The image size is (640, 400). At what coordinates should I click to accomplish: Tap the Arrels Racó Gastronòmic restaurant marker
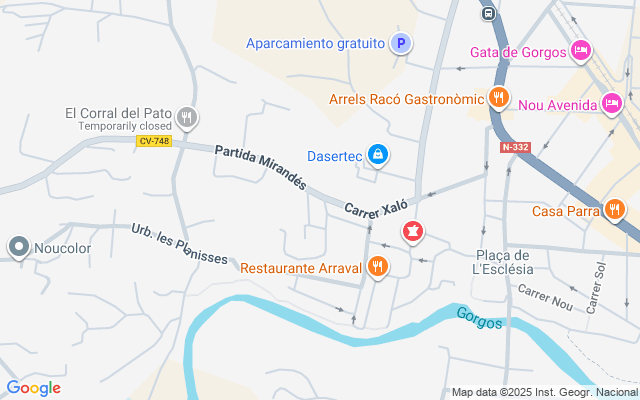498,98
